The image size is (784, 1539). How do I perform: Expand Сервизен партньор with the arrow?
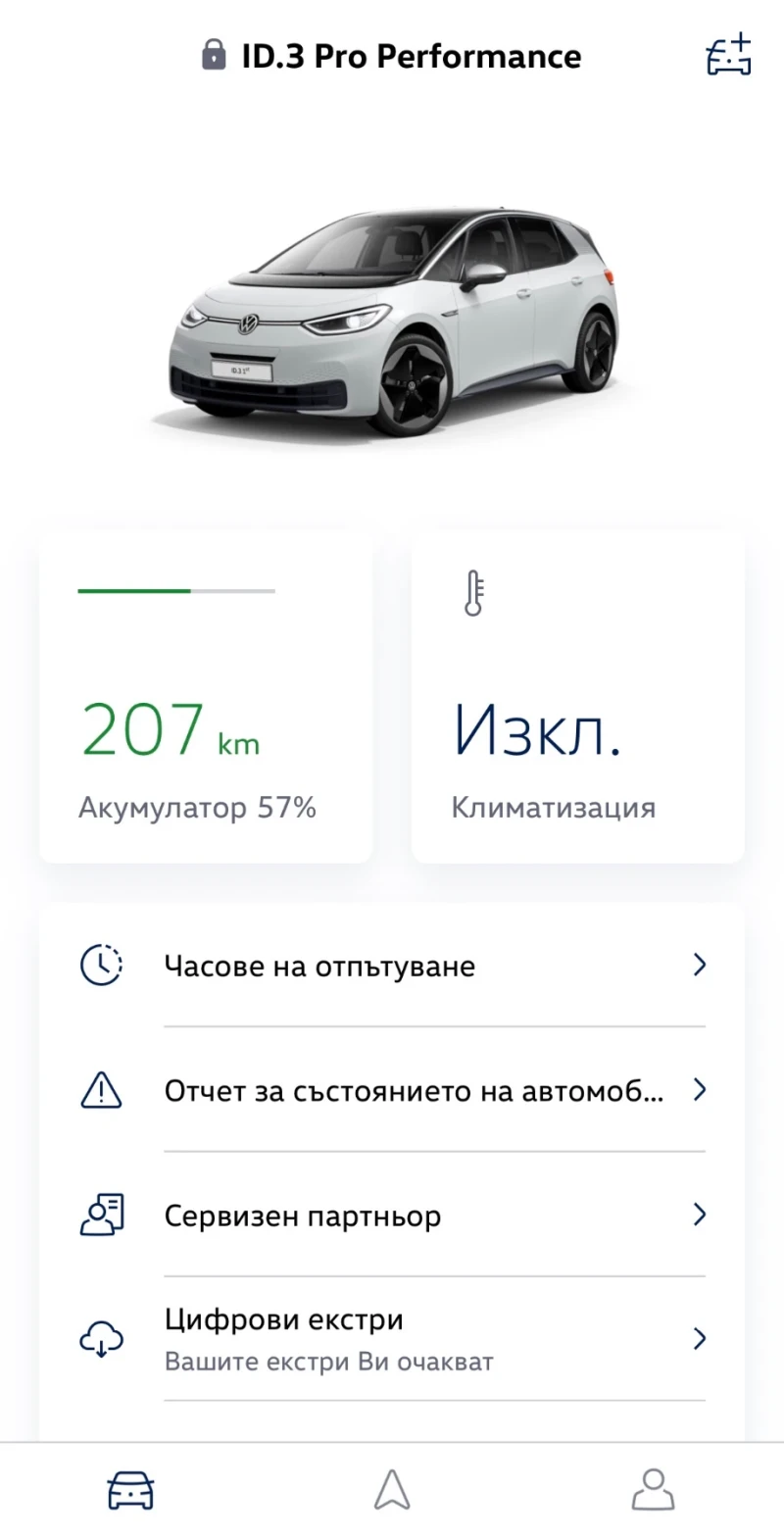click(700, 1215)
